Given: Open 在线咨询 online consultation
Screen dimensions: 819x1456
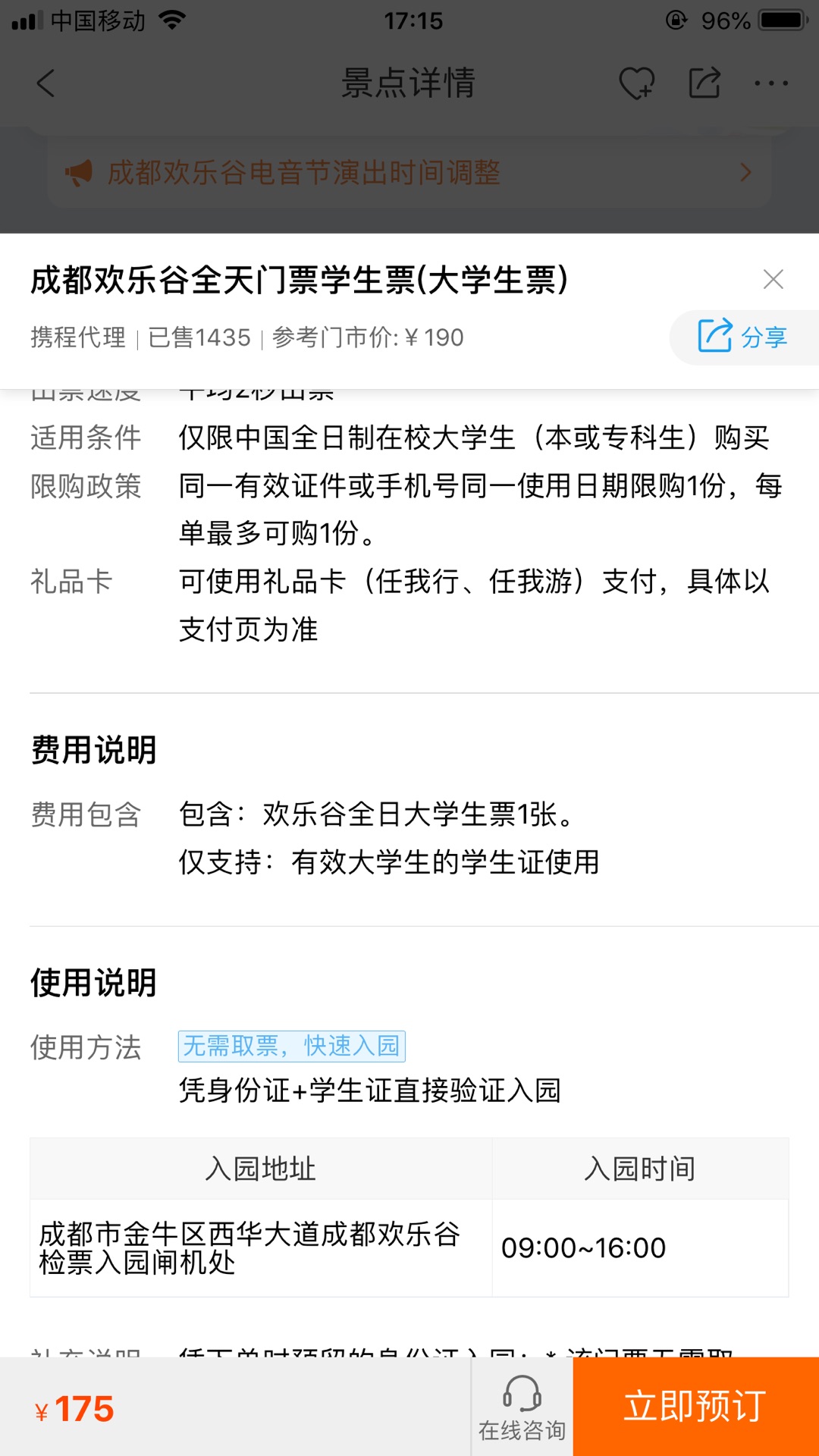Looking at the screenshot, I should 522,1407.
